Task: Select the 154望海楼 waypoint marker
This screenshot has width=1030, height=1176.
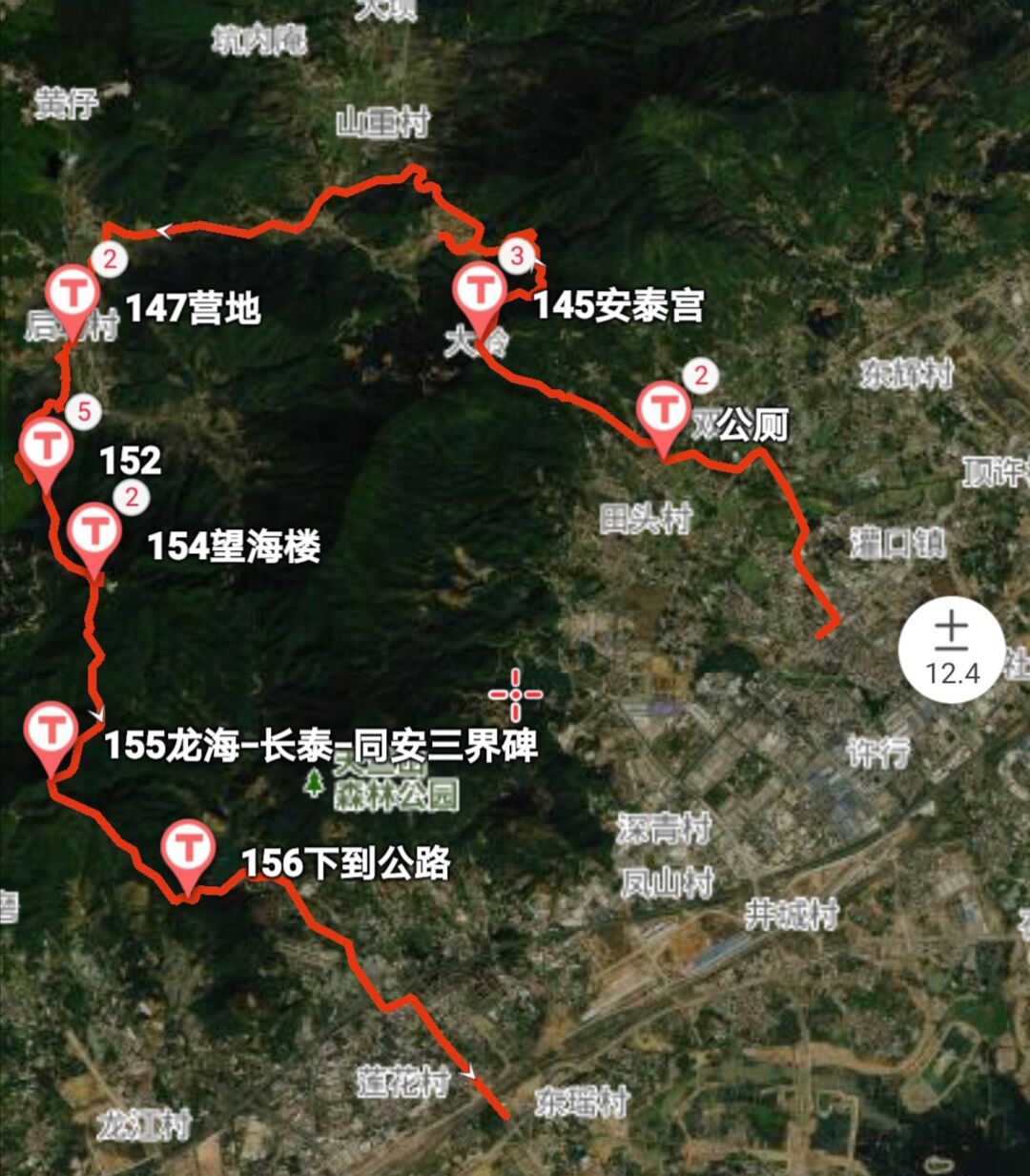Action: (93, 530)
